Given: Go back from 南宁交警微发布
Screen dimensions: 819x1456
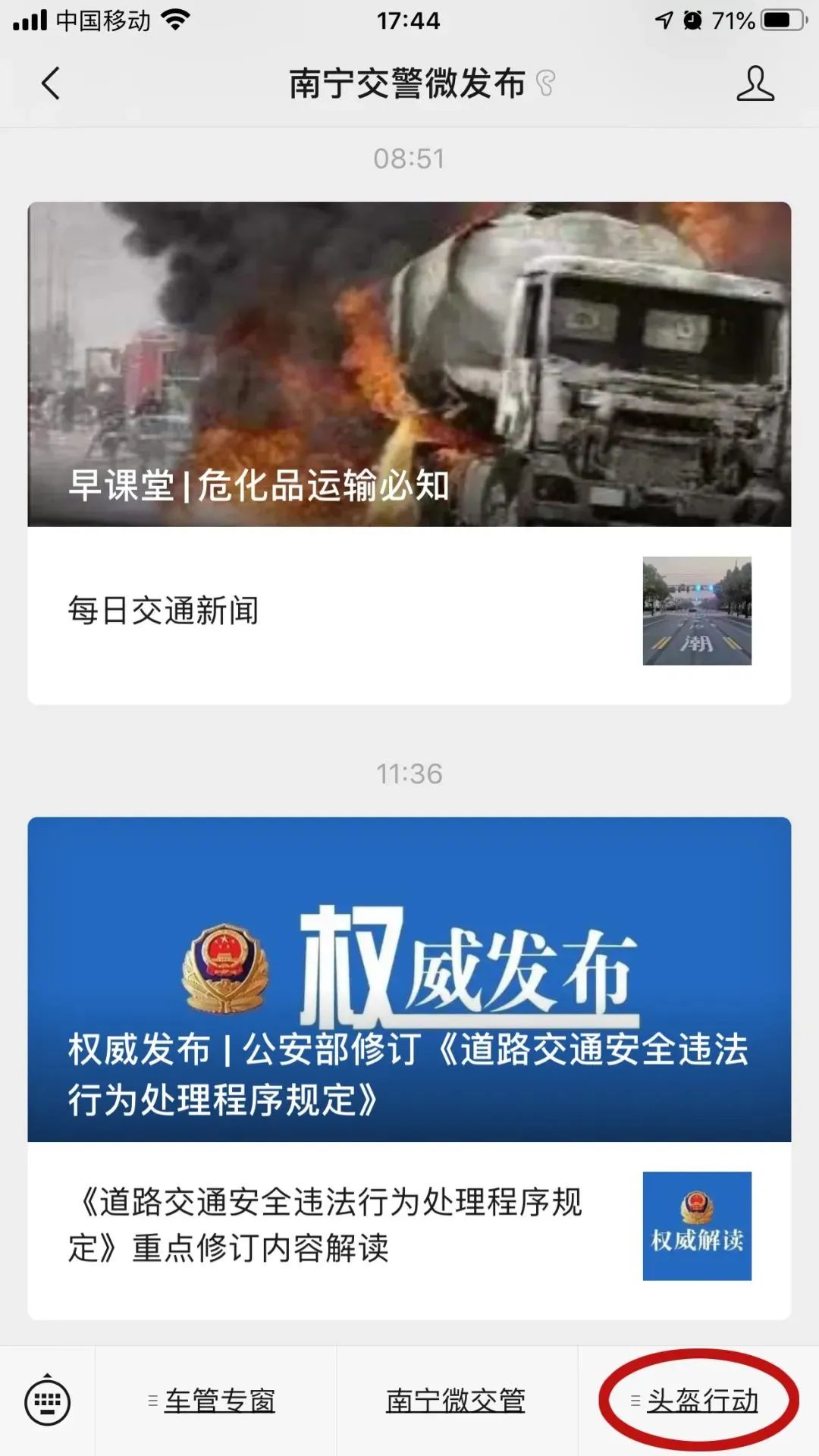Looking at the screenshot, I should pos(51,83).
